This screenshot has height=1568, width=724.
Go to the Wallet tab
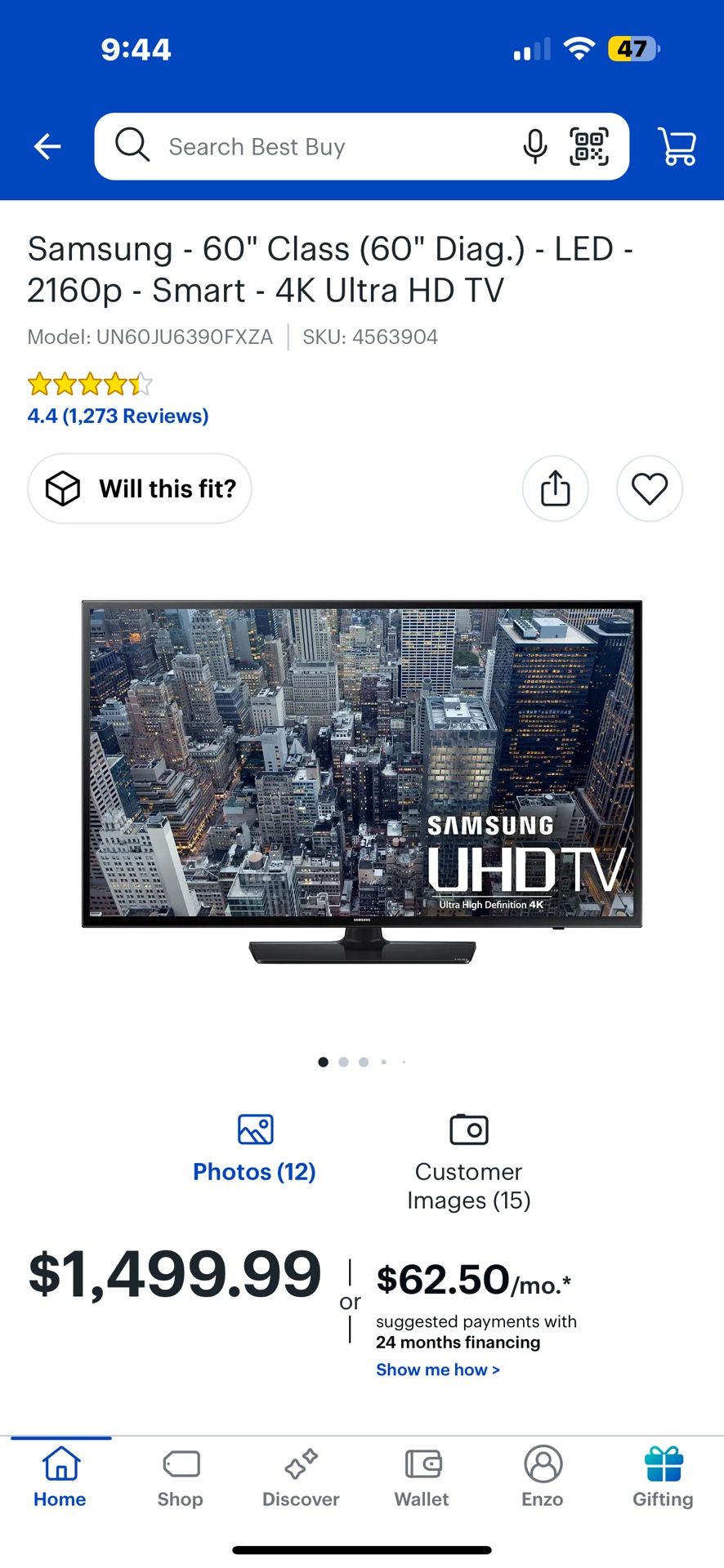coord(422,1477)
